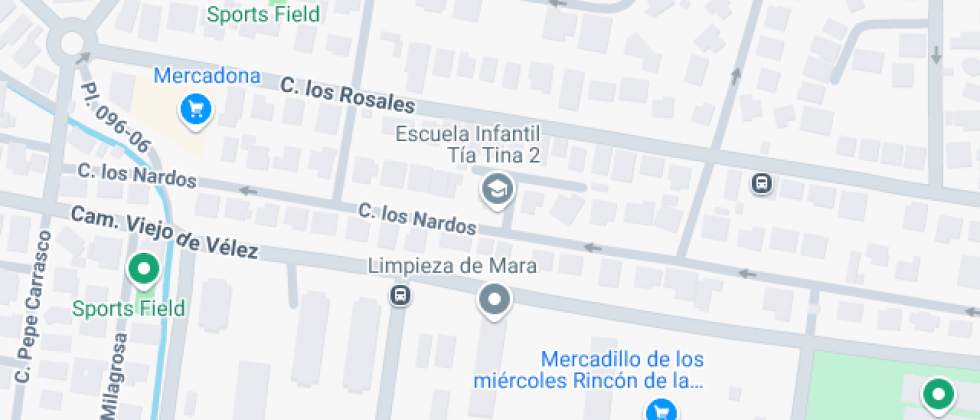Viewport: 980px width, 420px height.
Task: Open the Mercadona supermarket pin
Action: pyautogui.click(x=196, y=108)
